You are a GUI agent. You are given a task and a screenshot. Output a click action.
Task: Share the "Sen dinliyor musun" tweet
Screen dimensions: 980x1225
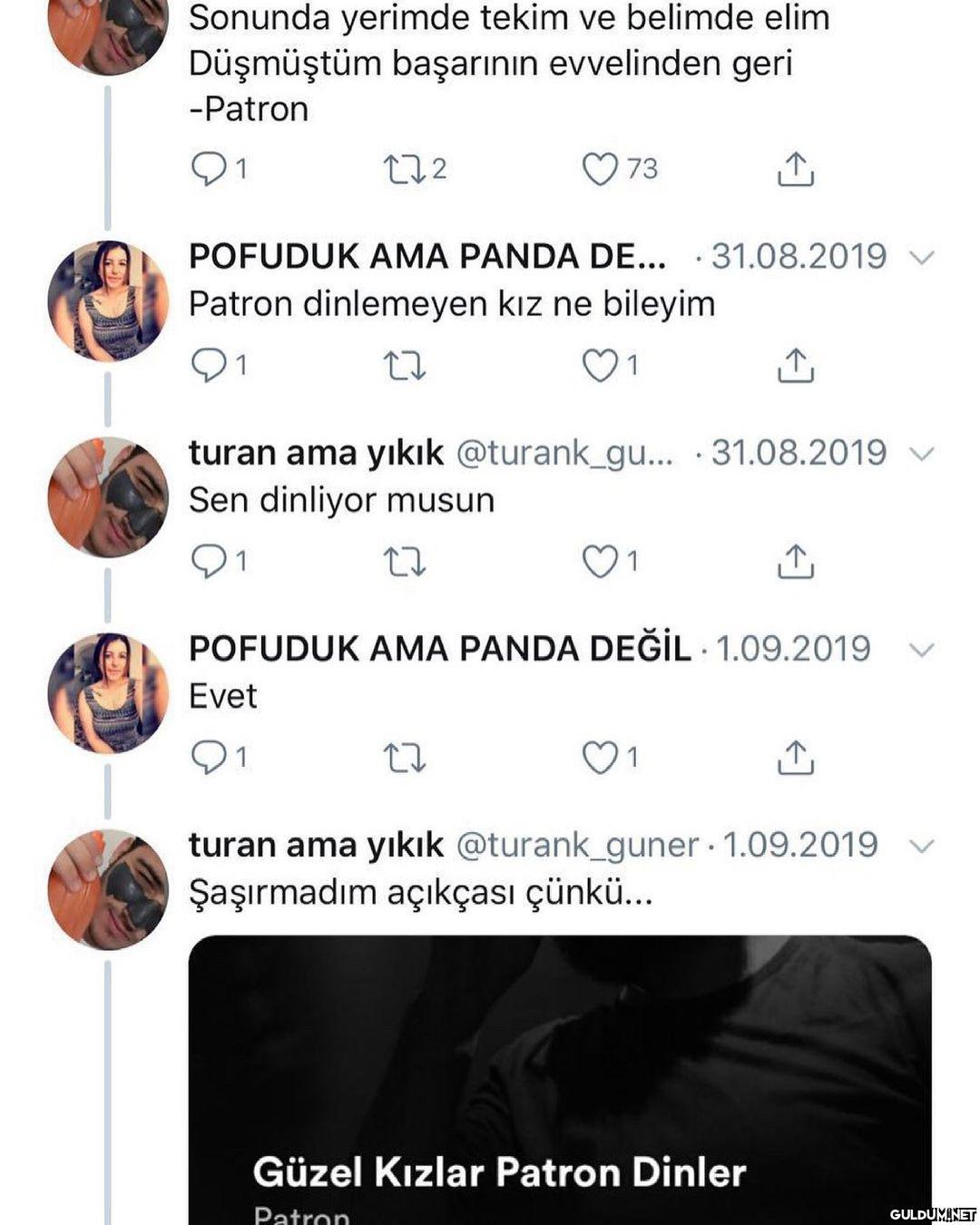(796, 562)
